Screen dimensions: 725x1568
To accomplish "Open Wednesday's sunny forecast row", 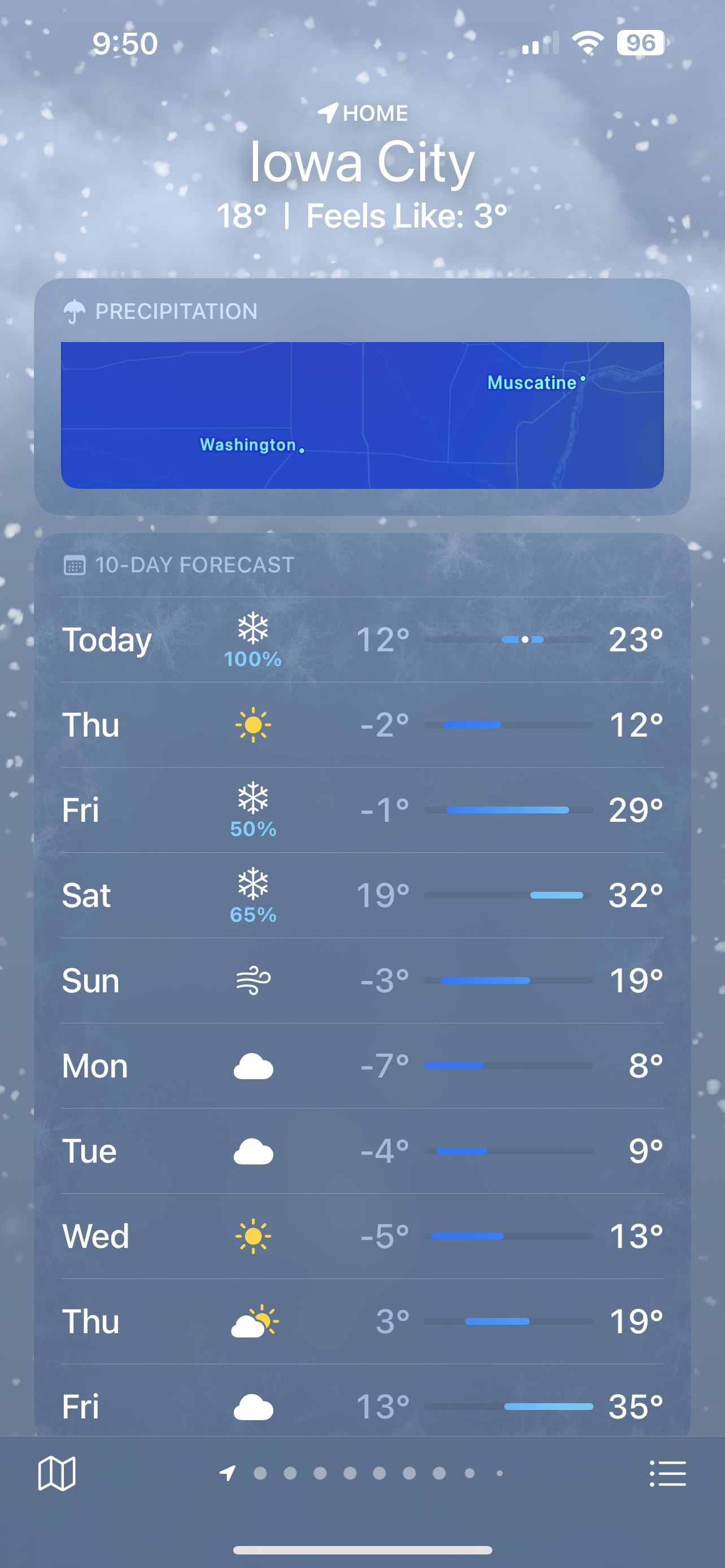I will [x=362, y=1236].
